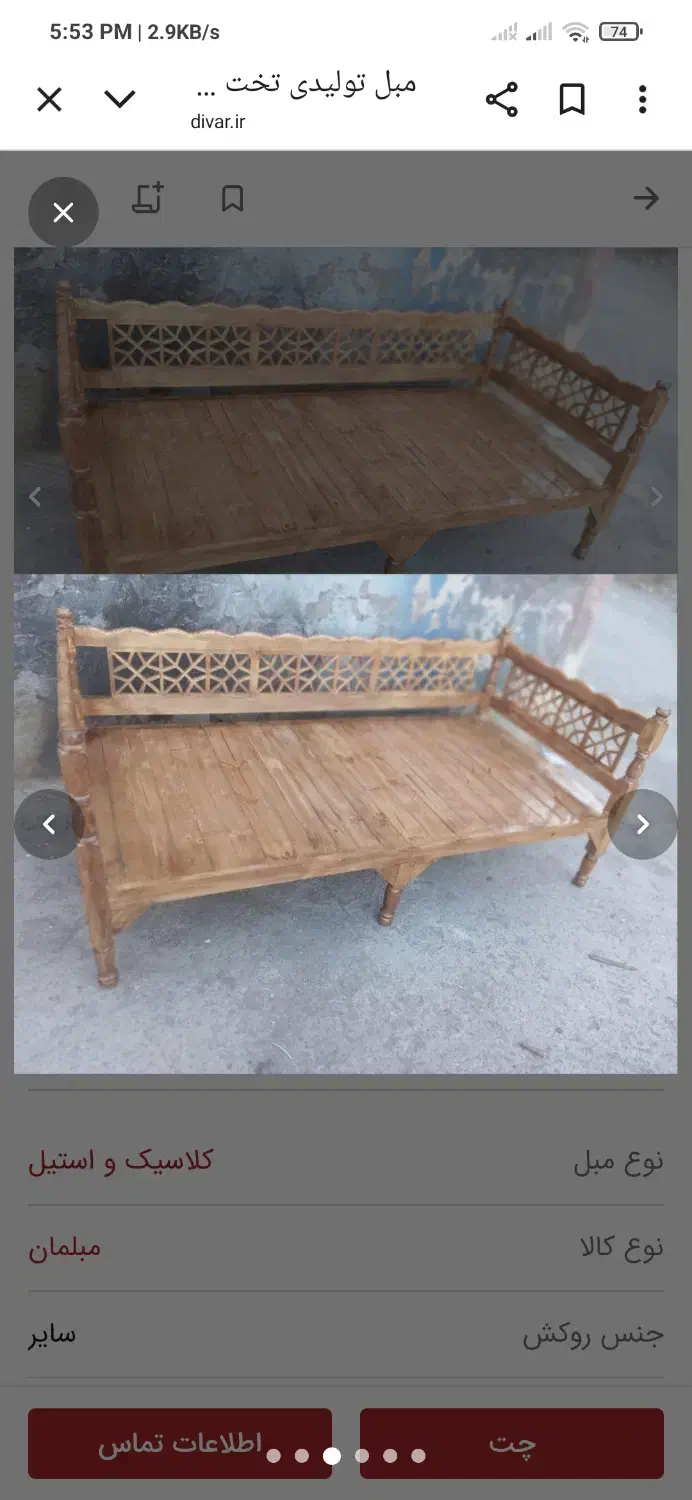Bookmark this page in the browser
Viewport: 692px width, 1500px height.
(572, 99)
